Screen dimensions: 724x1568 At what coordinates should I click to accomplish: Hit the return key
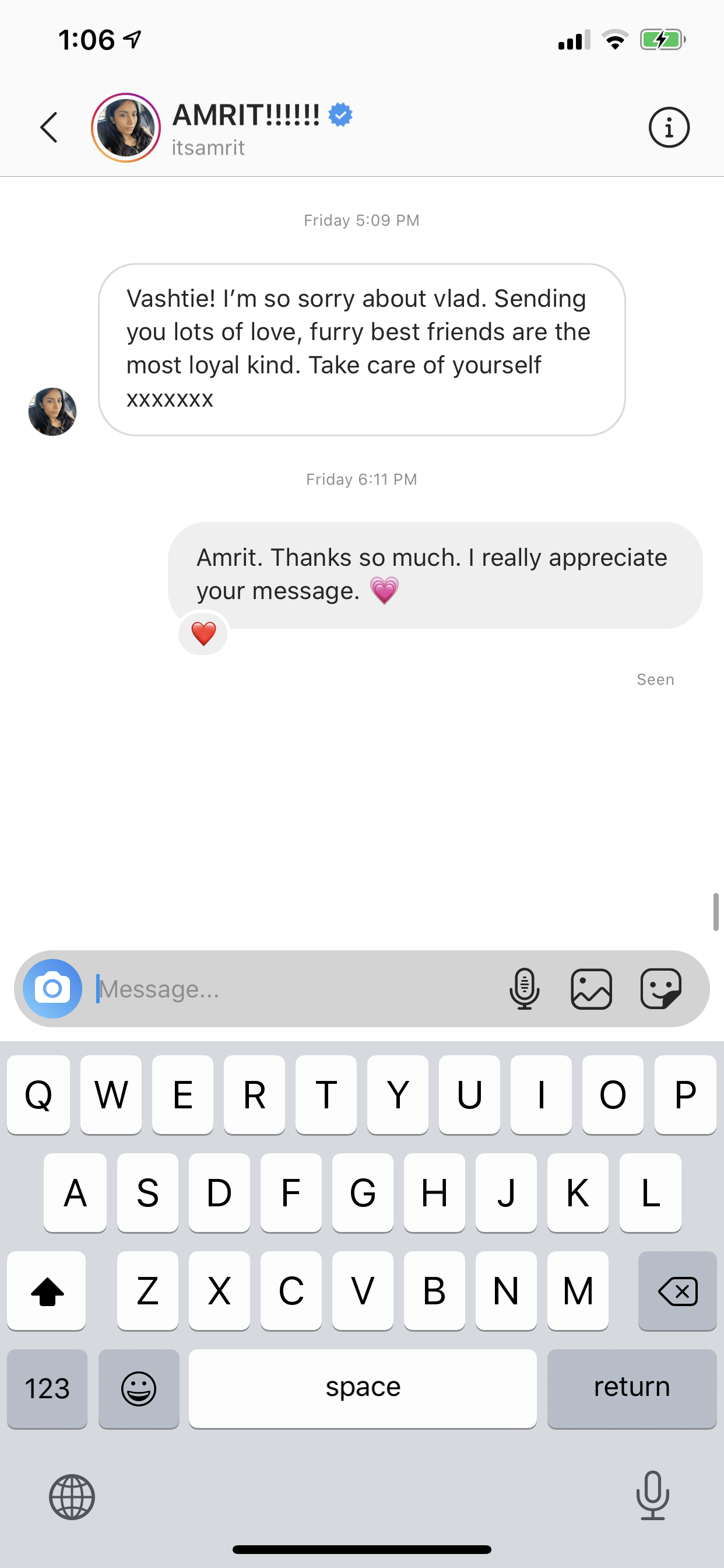[x=631, y=1388]
